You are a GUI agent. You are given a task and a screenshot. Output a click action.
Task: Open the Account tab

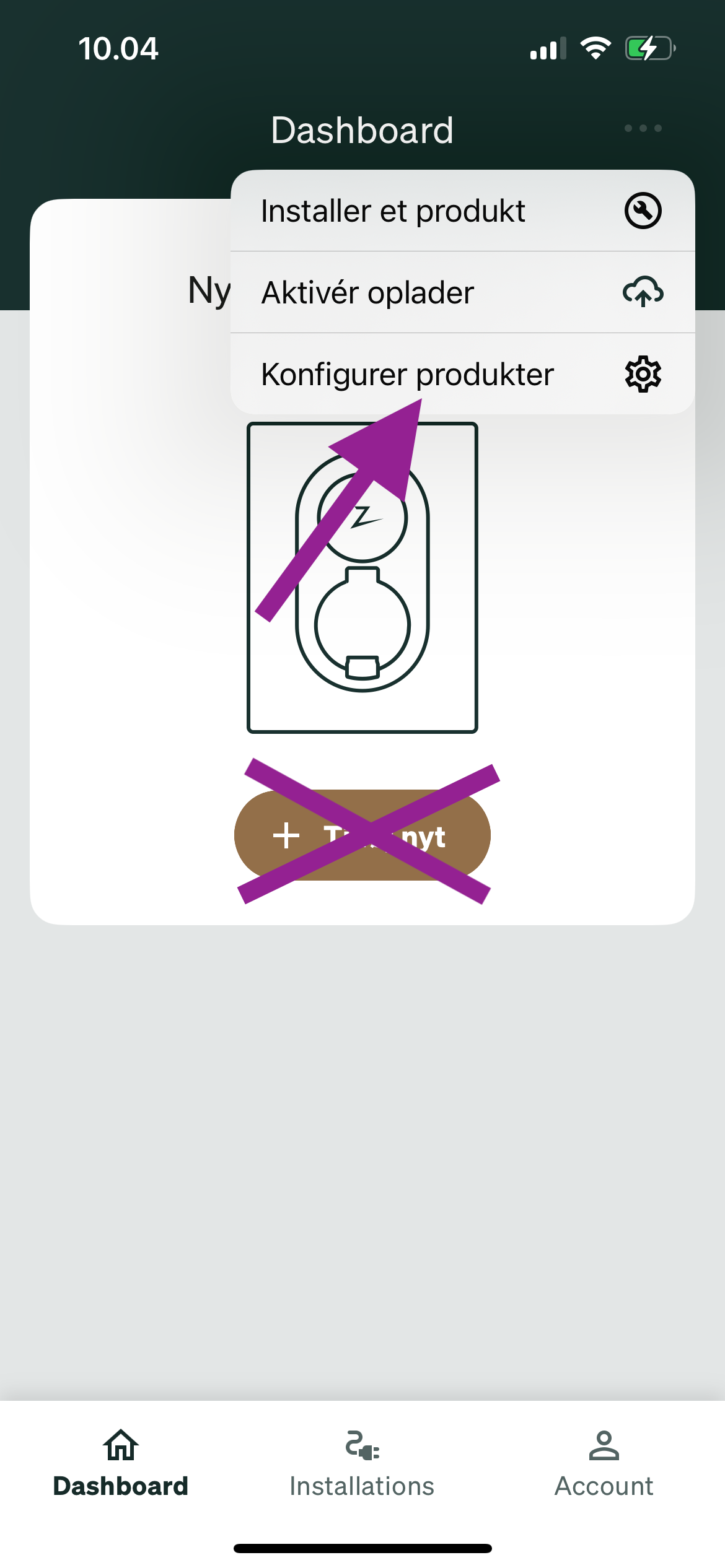point(604,1464)
